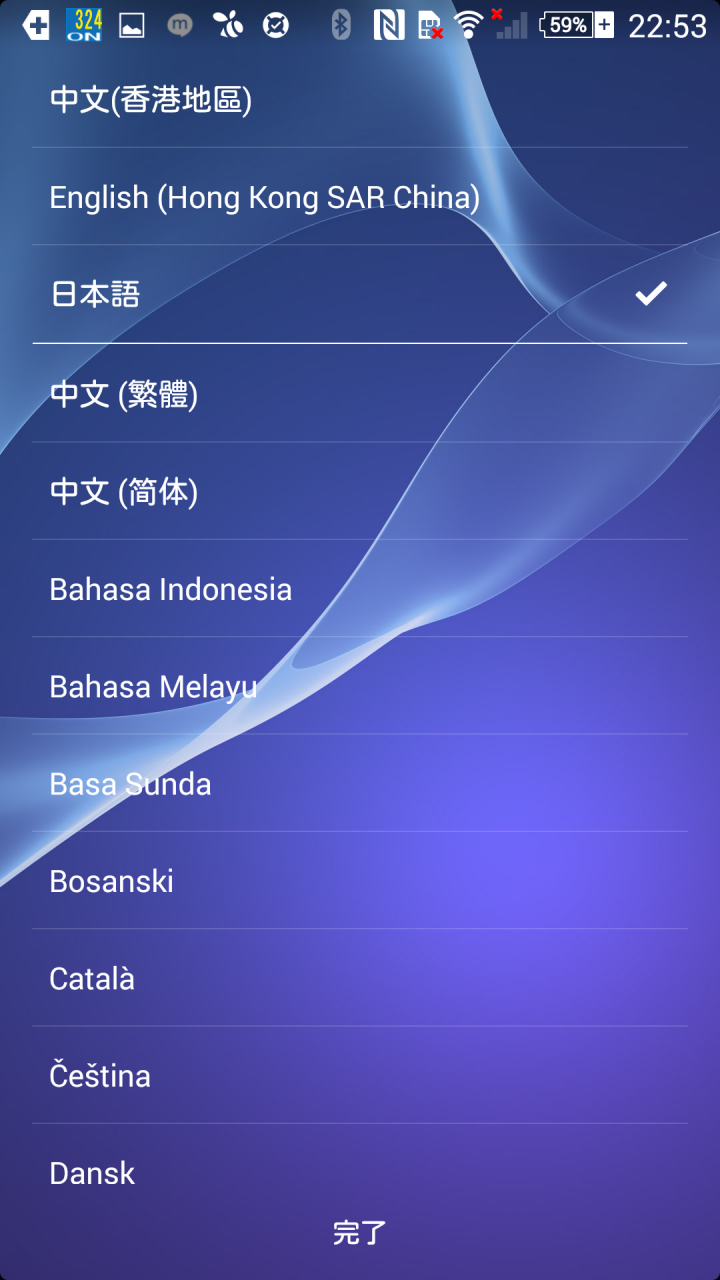Choose Čeština
720x1280 pixels.
pos(360,1074)
